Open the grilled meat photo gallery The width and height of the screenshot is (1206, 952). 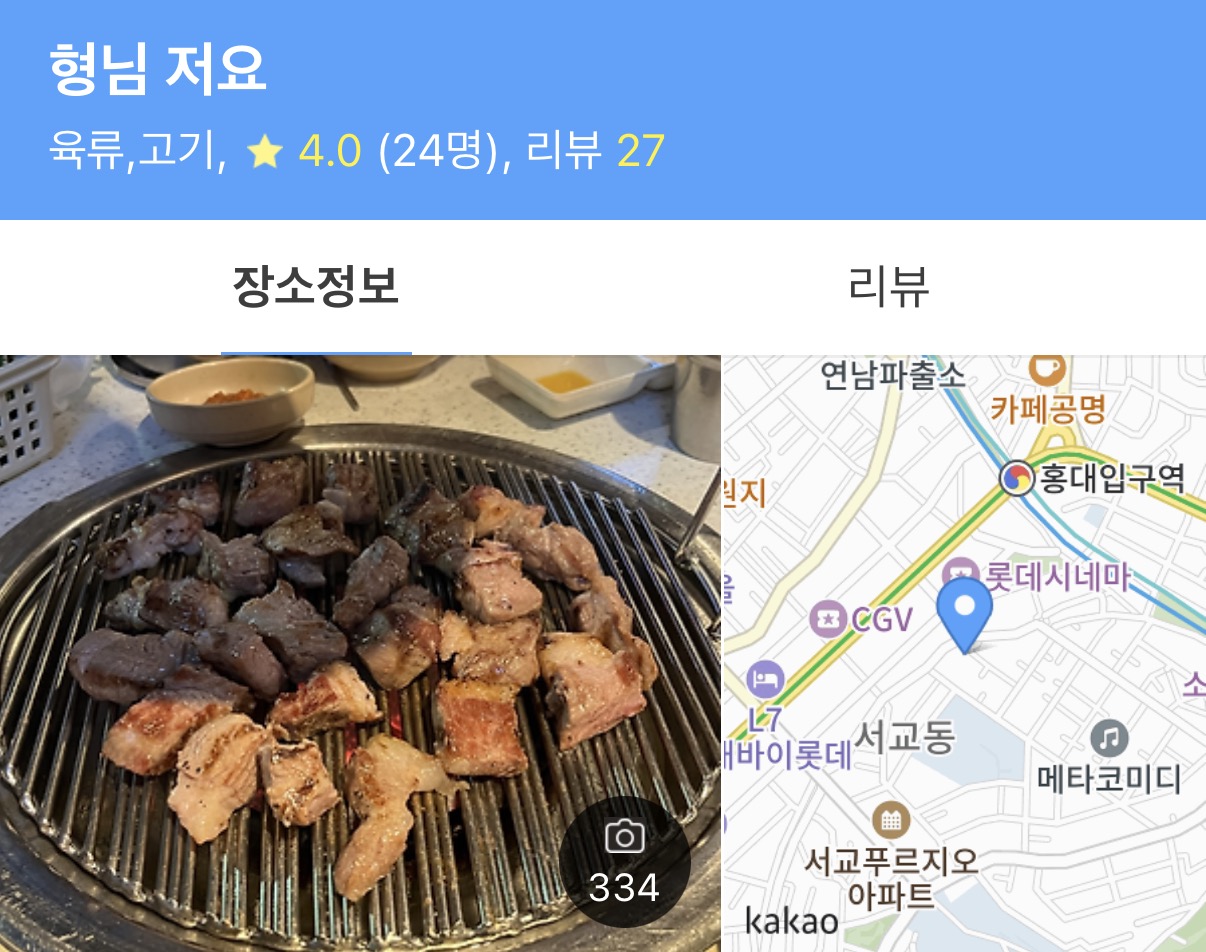coord(360,653)
